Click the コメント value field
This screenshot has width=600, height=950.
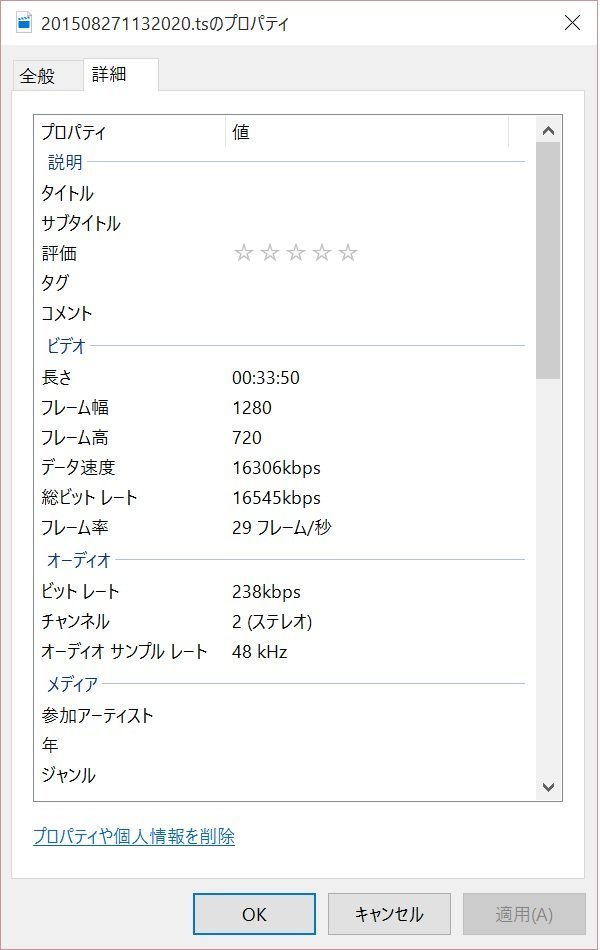coord(370,313)
